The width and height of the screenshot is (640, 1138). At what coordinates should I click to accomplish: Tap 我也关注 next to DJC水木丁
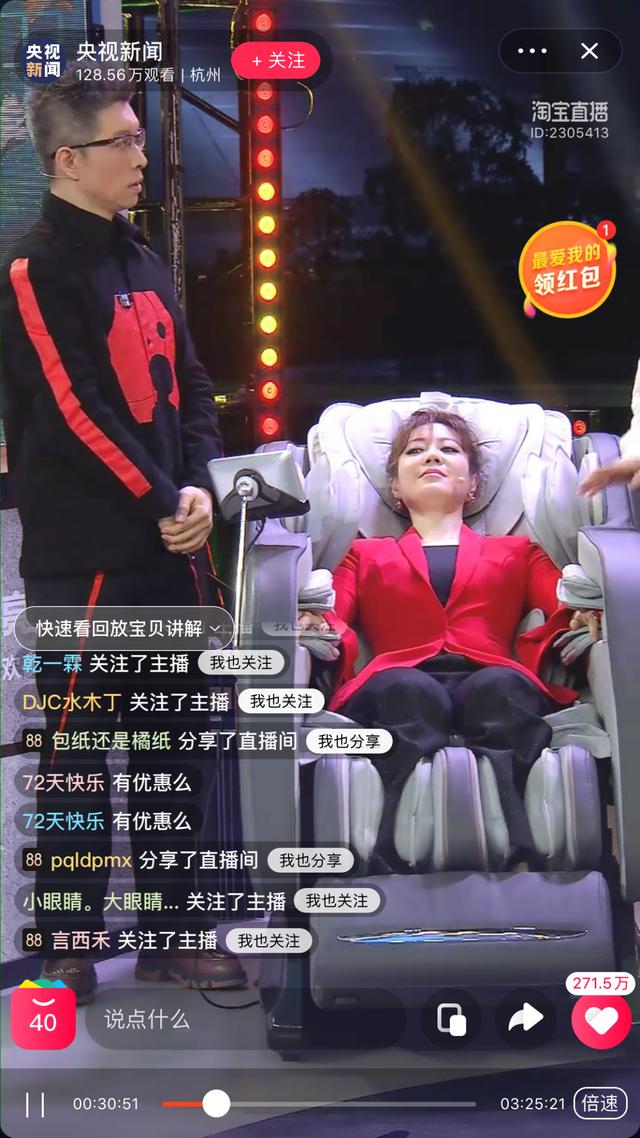click(281, 701)
